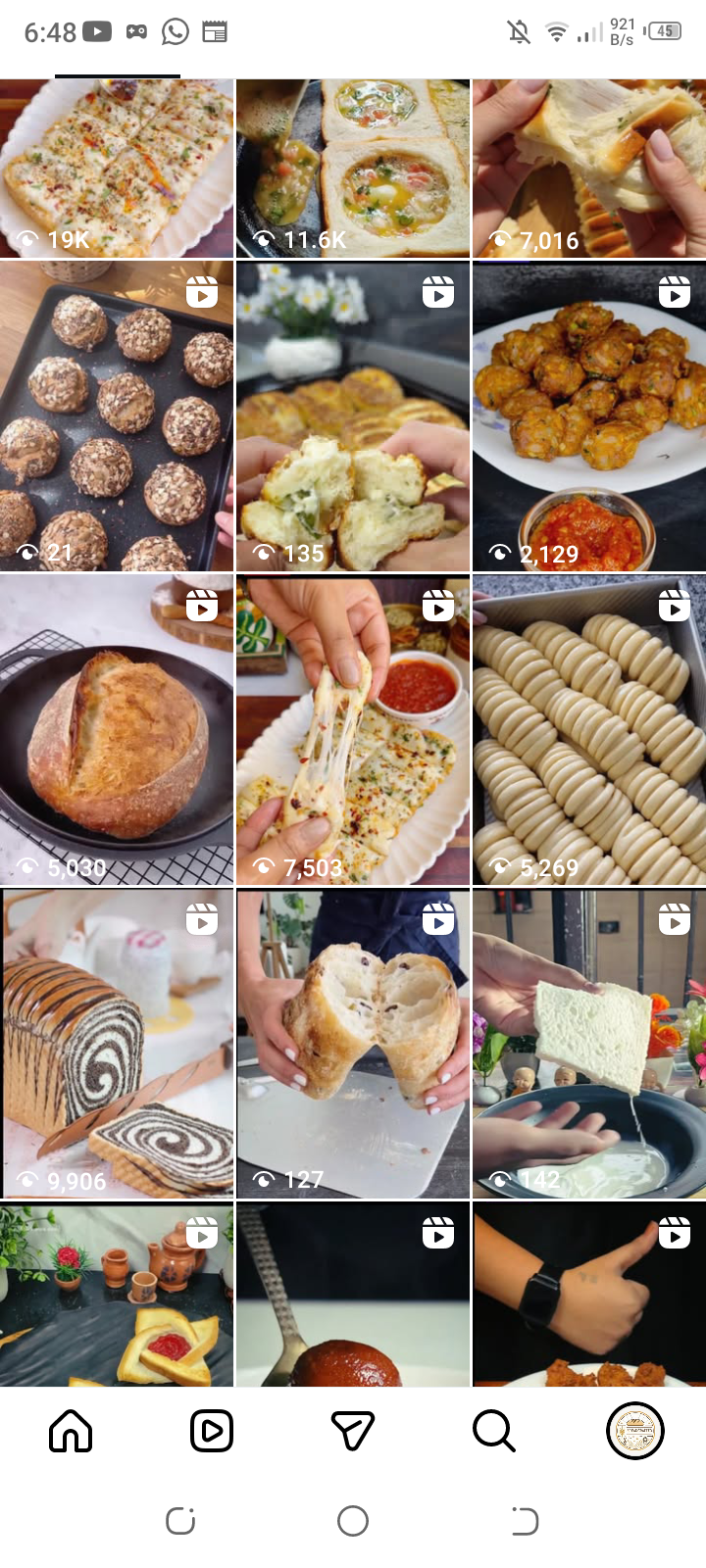Open the profile tab avatar
706x1568 pixels.
[635, 1431]
